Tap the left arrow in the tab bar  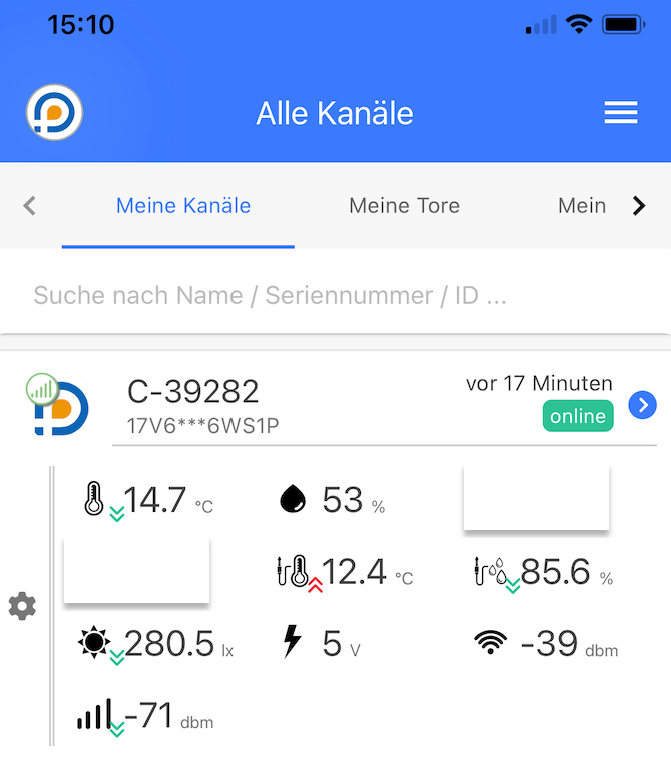(29, 206)
